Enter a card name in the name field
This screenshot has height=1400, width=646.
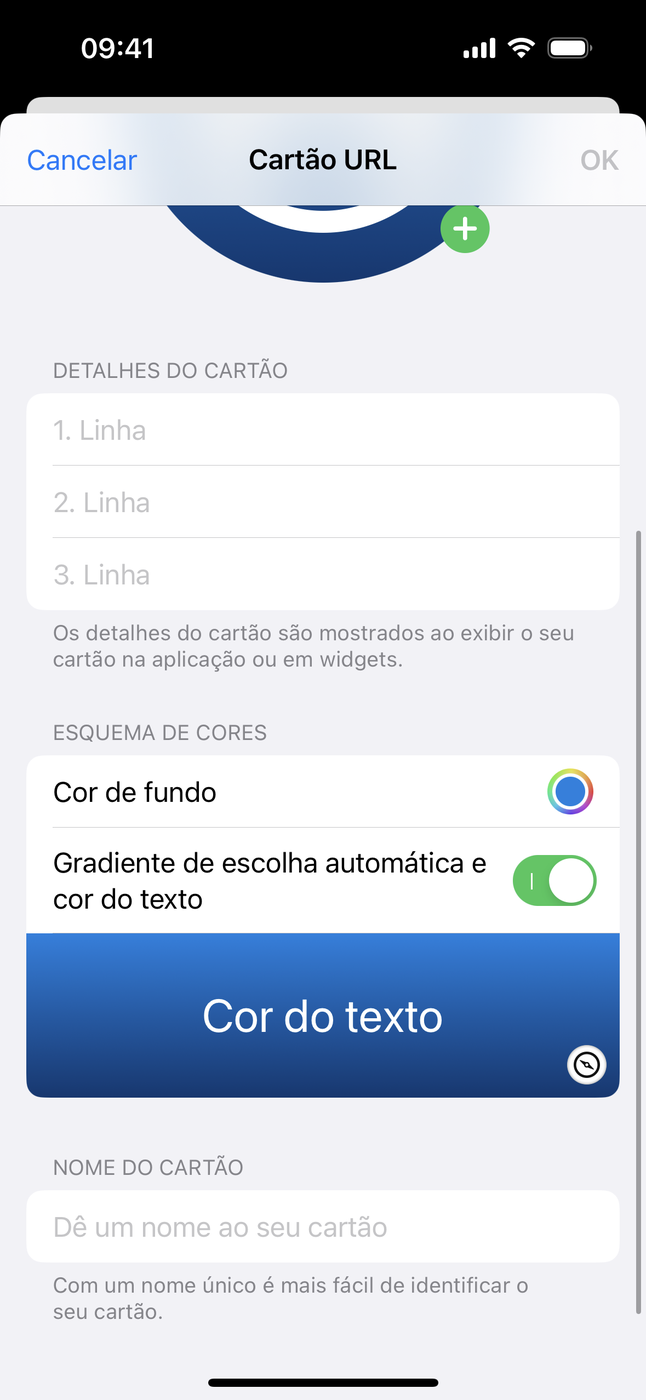(322, 1227)
